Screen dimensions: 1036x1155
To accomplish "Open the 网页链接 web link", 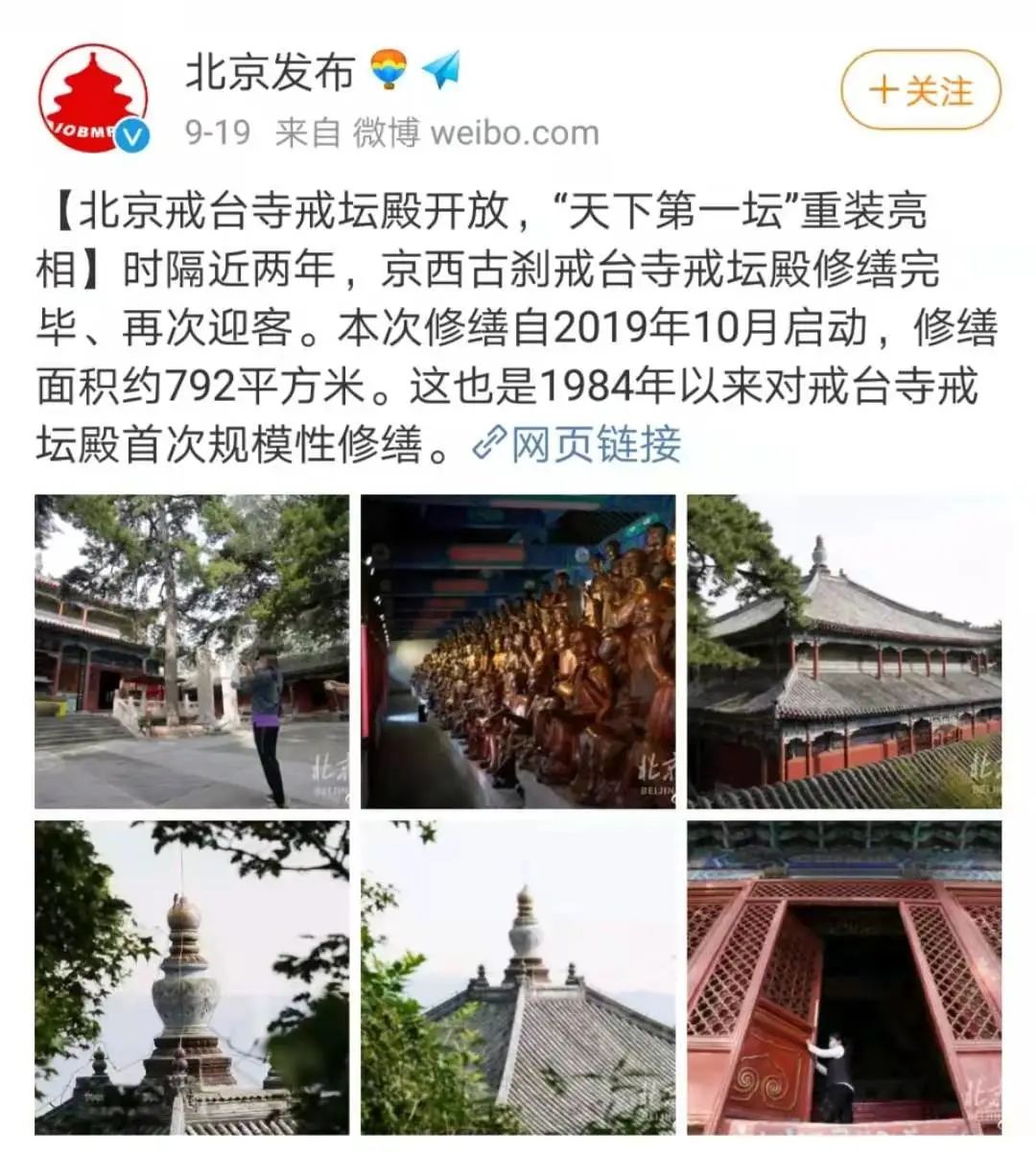I will coord(580,445).
